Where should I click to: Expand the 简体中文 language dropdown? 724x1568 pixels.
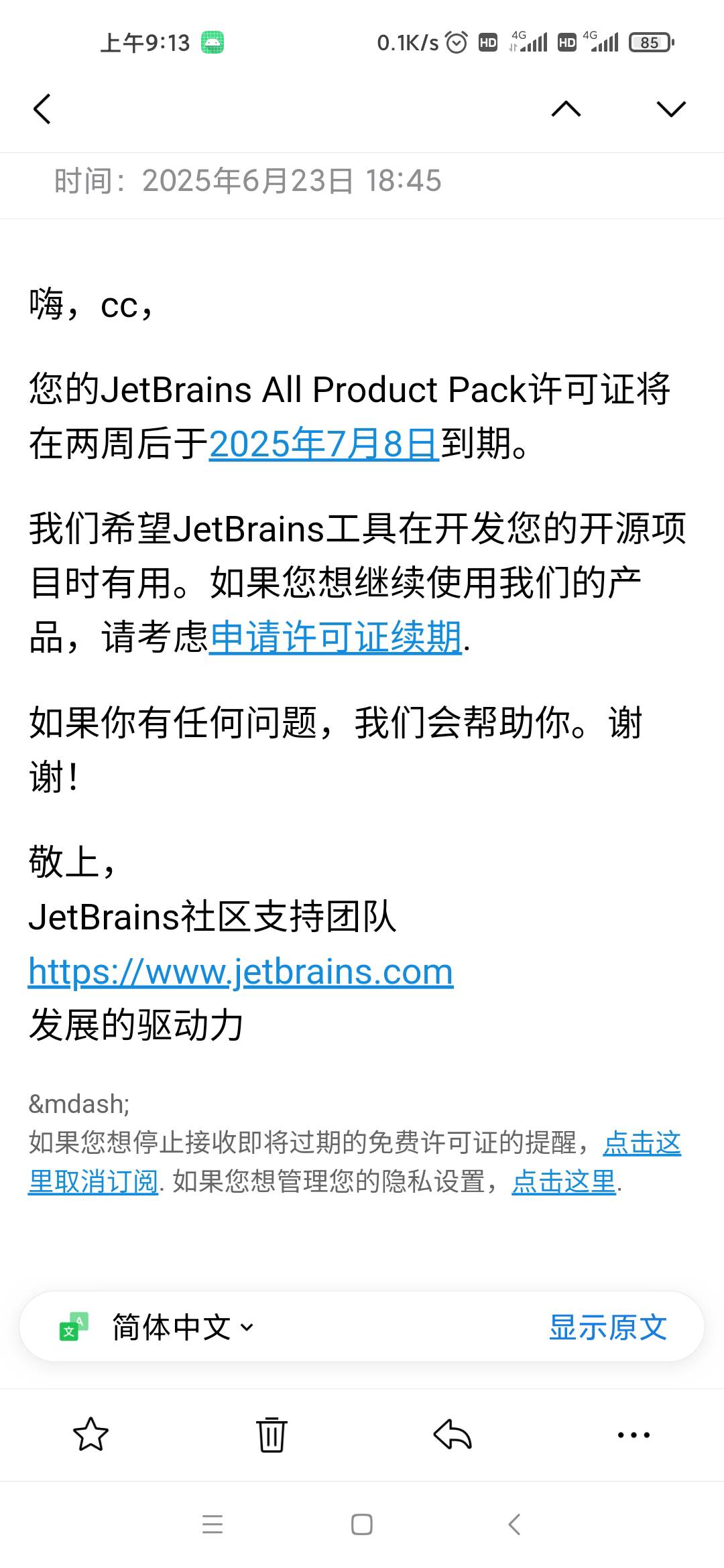pos(182,1327)
